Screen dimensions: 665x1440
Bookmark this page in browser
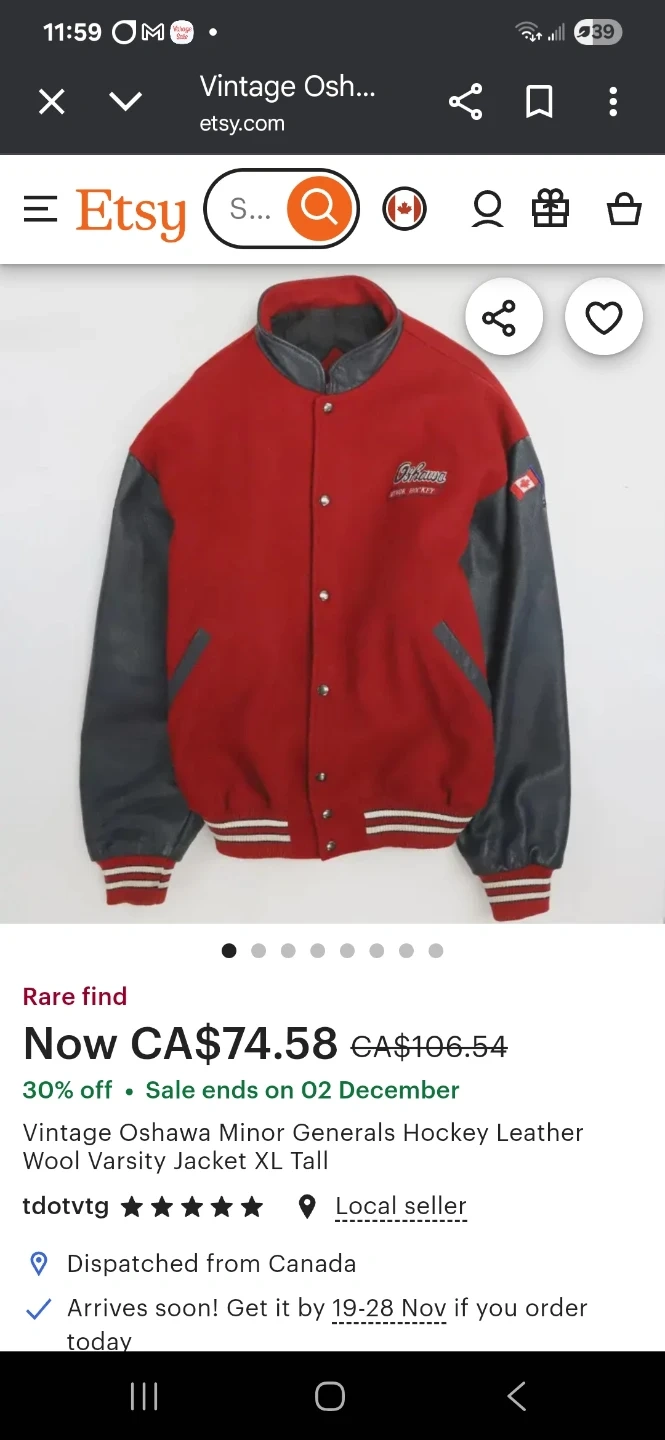(539, 102)
